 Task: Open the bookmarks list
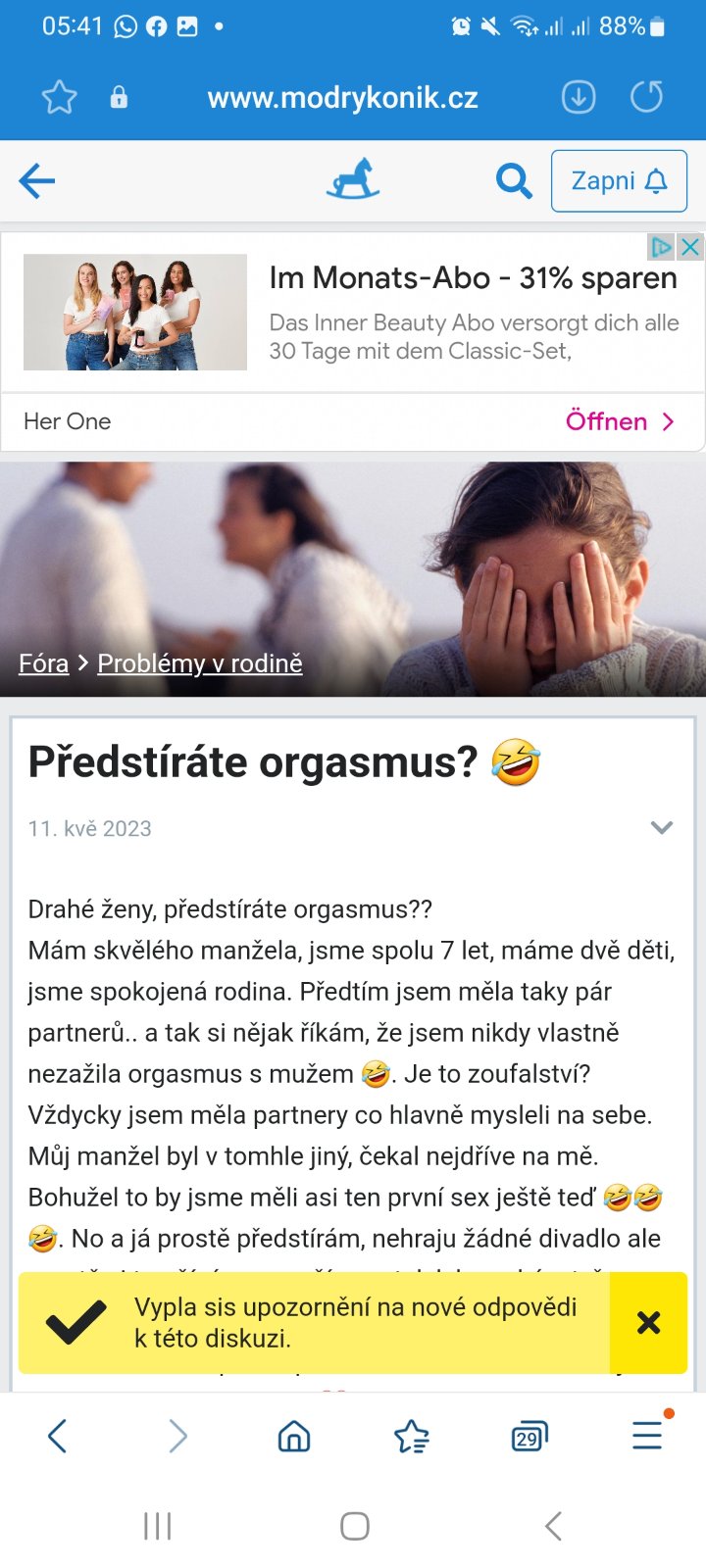coord(412,1437)
